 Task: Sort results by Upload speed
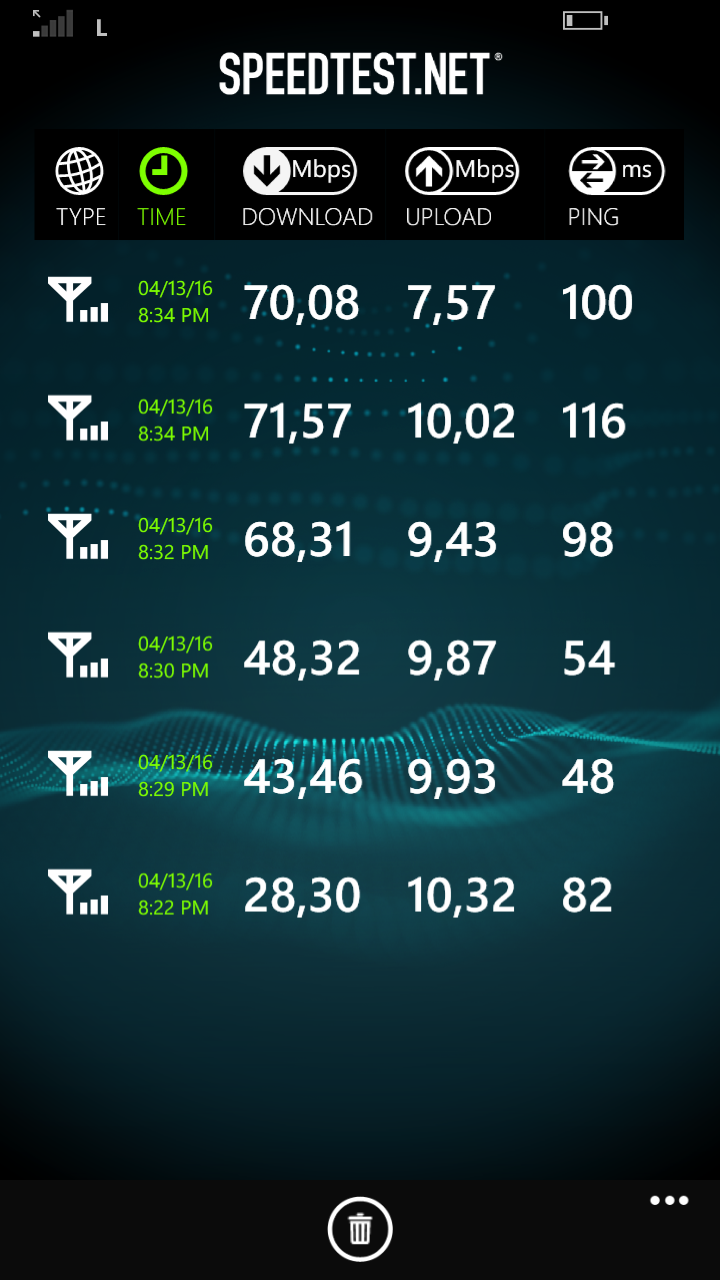[x=460, y=186]
